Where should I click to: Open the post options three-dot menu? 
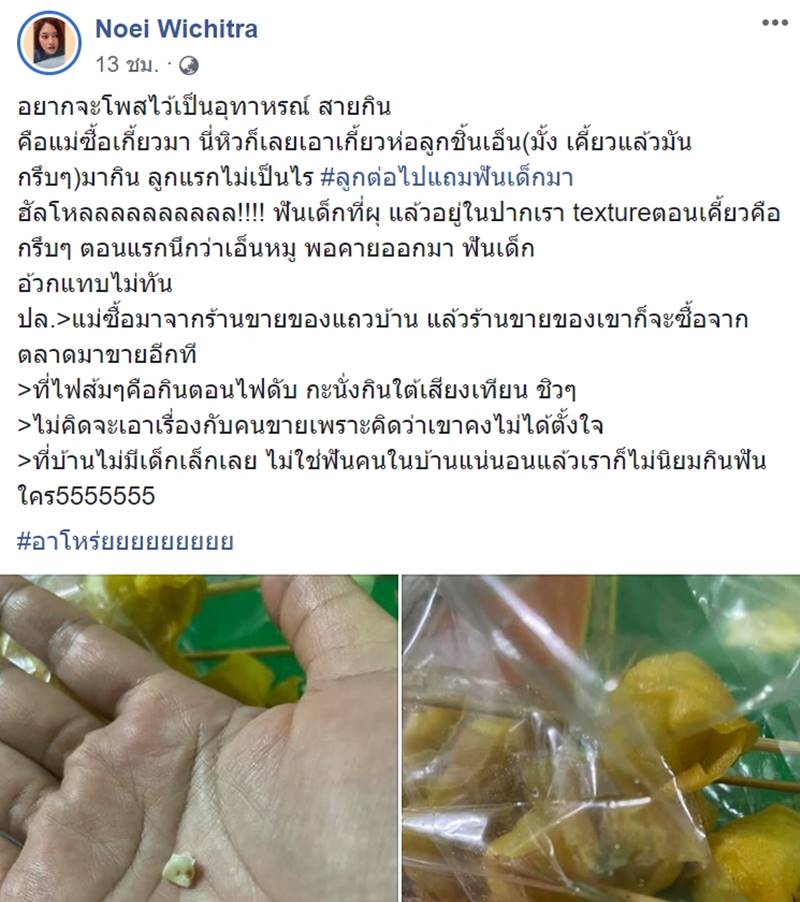pos(775,22)
